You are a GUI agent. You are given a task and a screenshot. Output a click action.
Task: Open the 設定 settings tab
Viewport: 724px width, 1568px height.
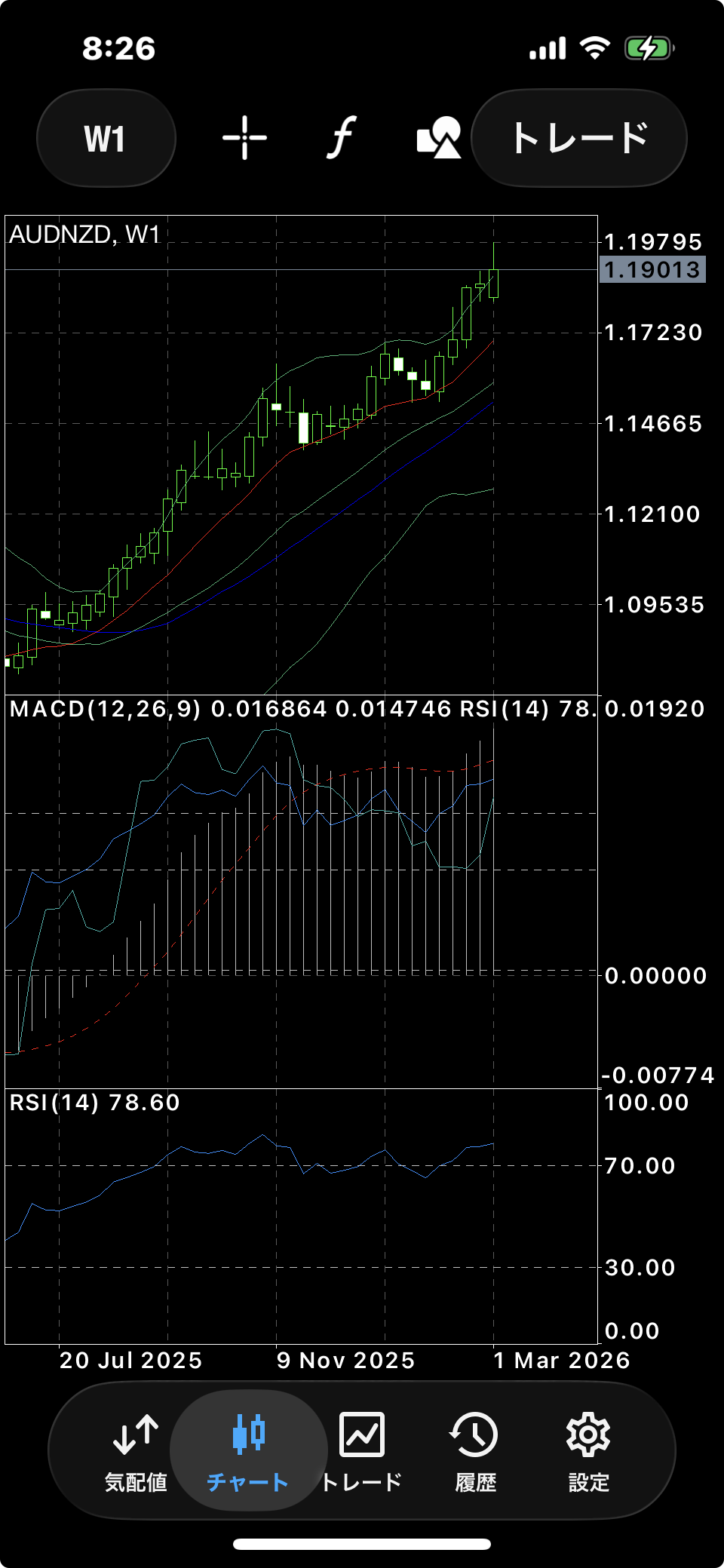point(588,1453)
